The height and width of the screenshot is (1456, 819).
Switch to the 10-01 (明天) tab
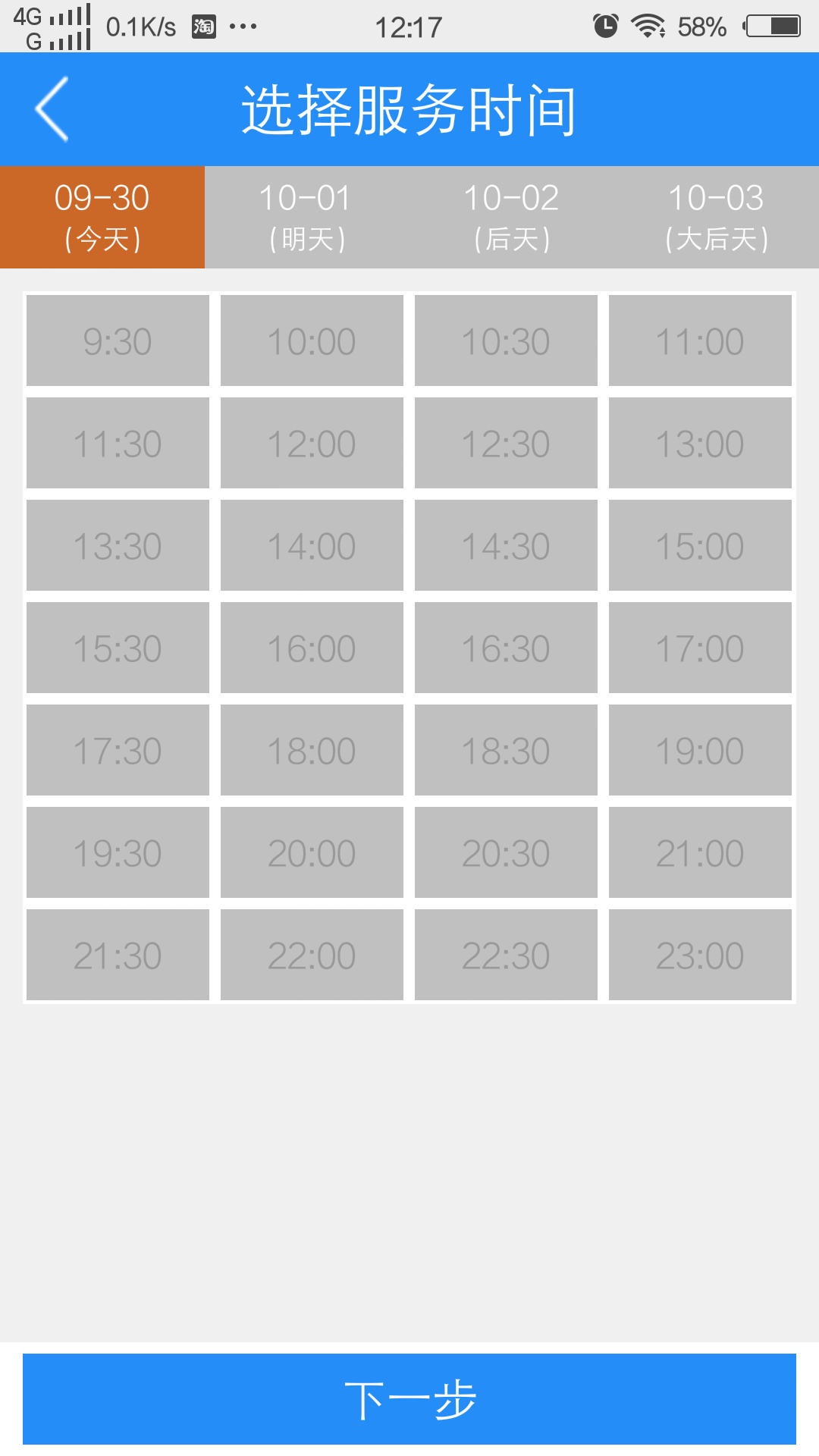pos(307,217)
